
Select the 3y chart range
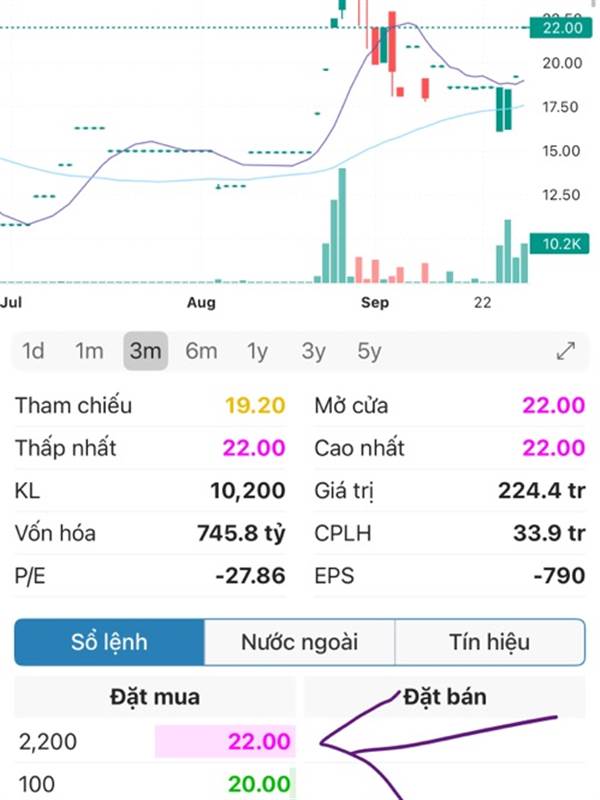pos(314,351)
